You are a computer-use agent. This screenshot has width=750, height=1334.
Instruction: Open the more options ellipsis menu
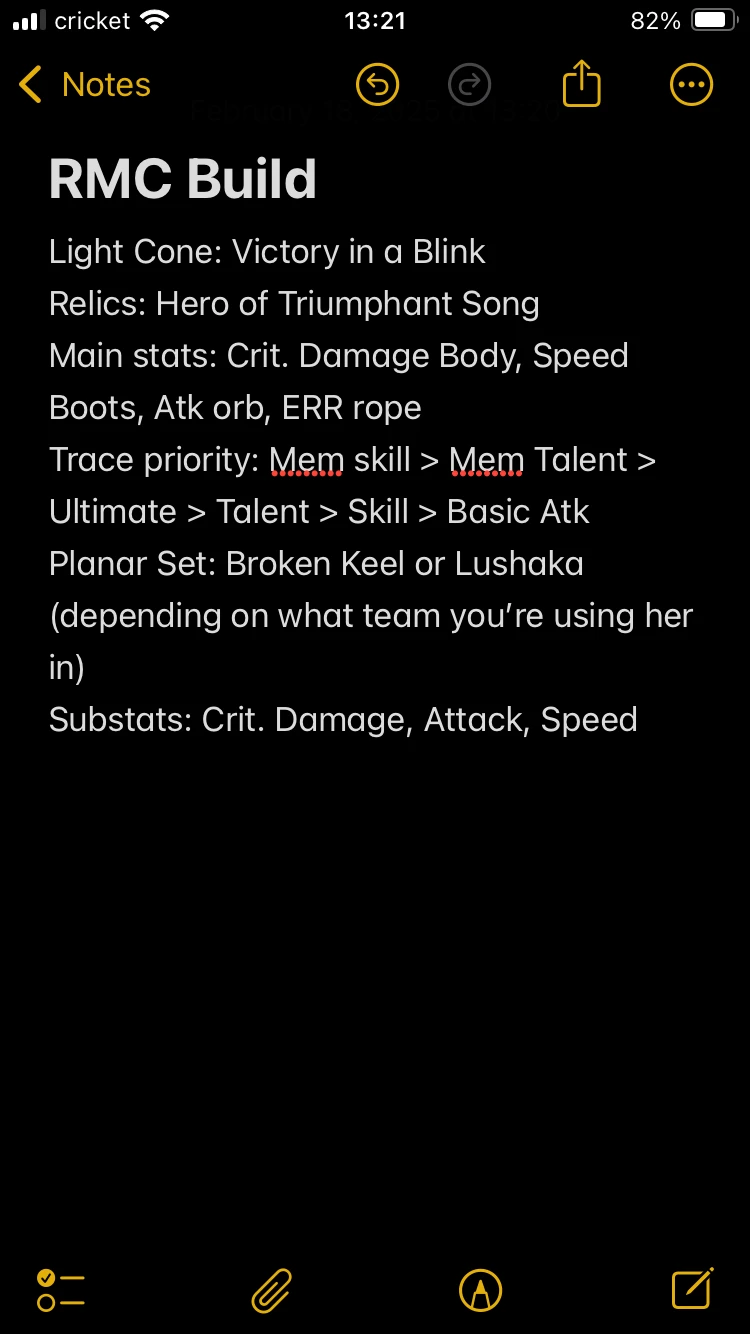[691, 85]
